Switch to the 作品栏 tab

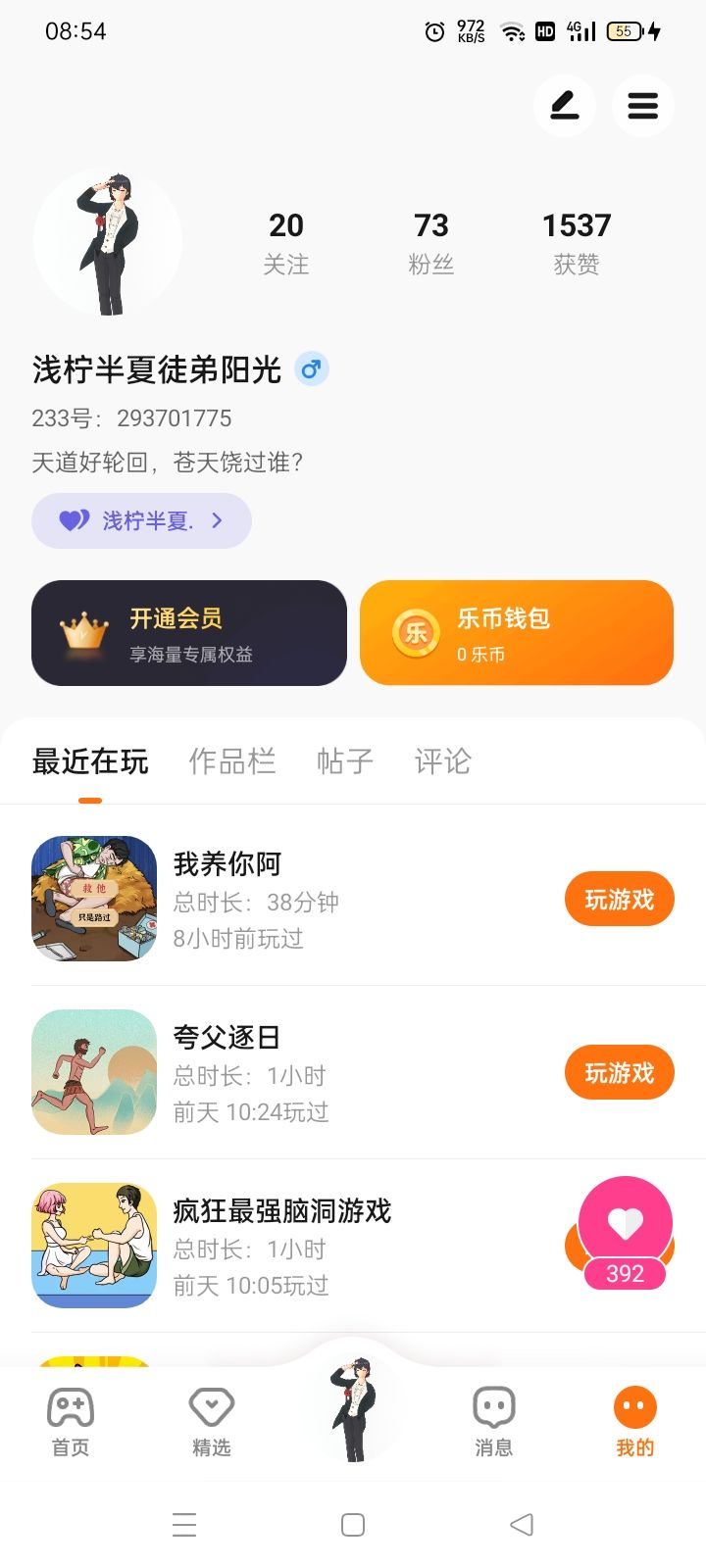(x=231, y=761)
